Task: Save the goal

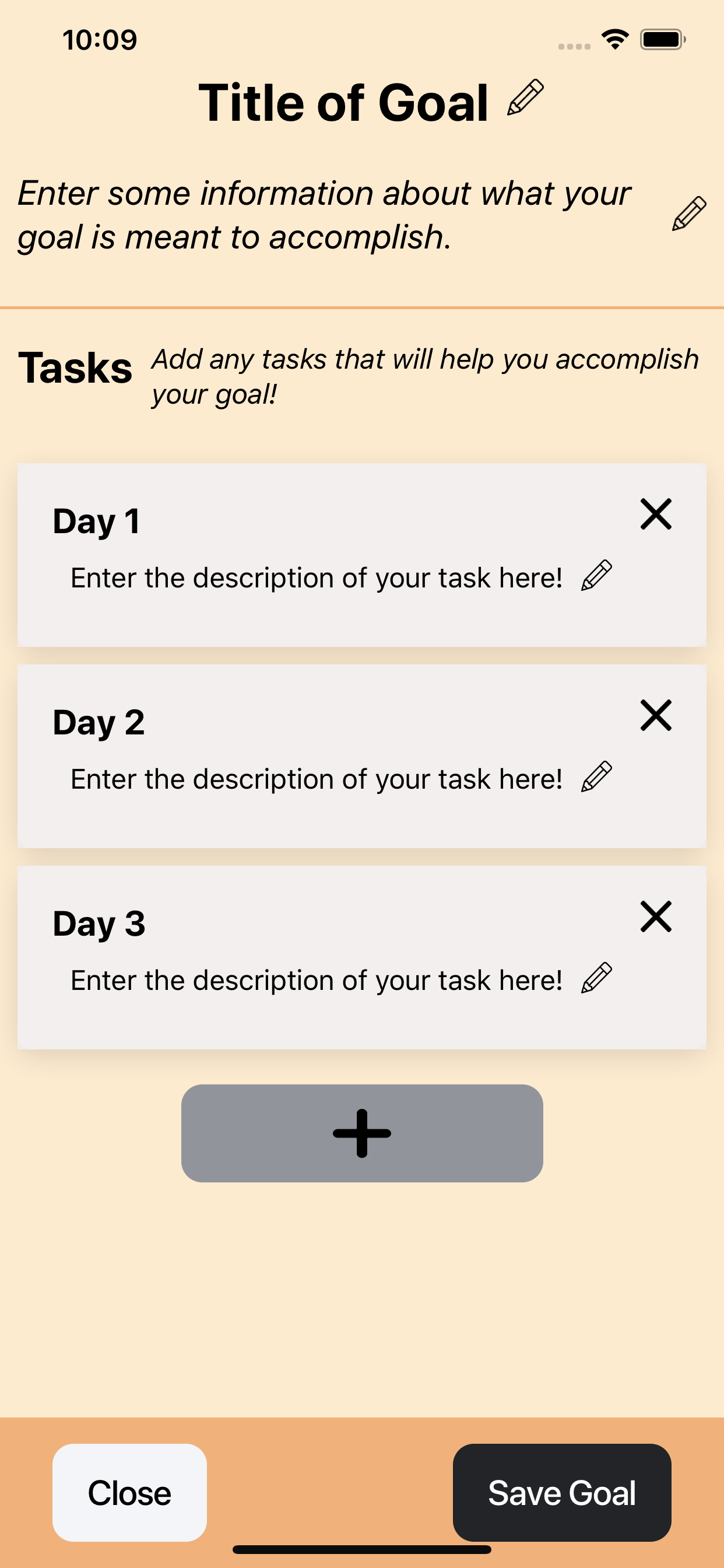Action: pyautogui.click(x=561, y=1493)
